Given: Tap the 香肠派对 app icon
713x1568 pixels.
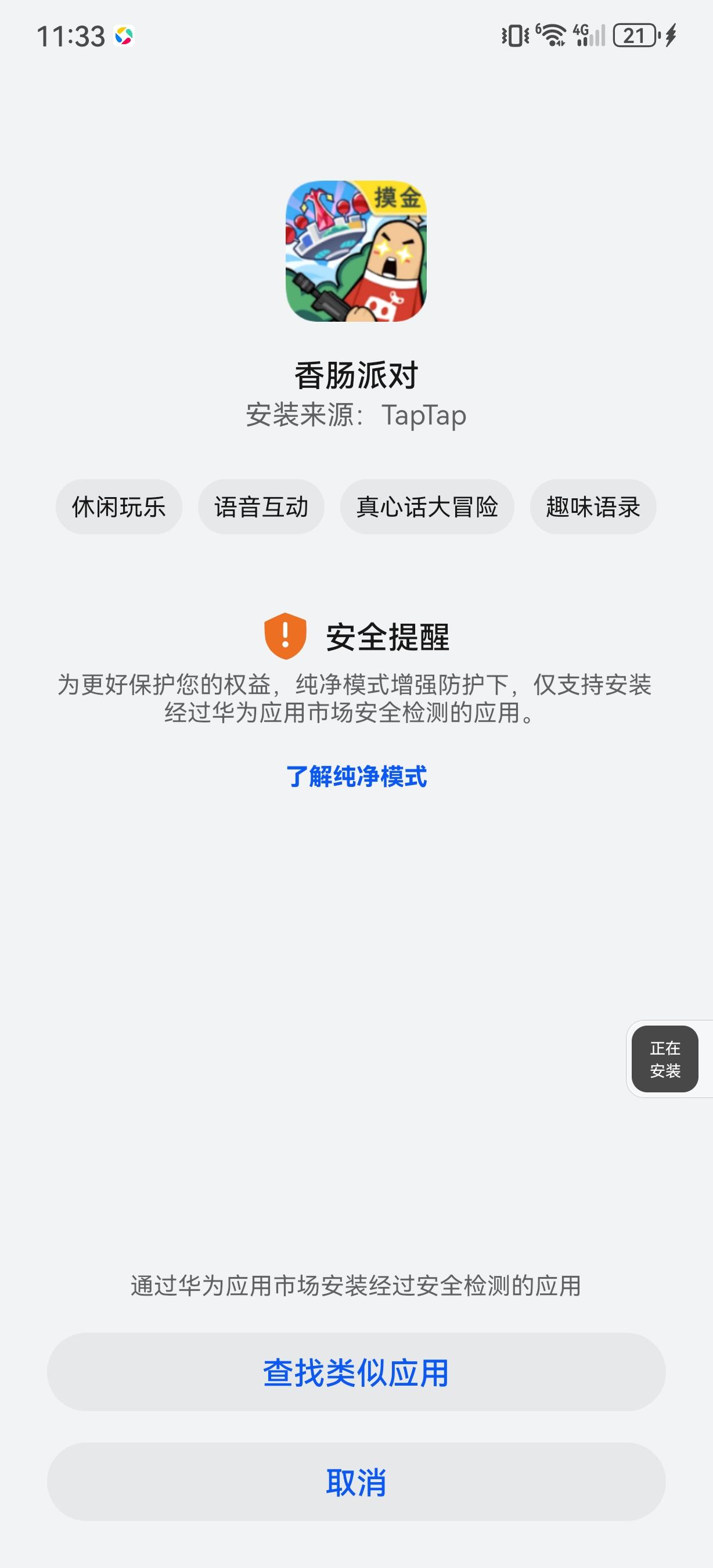Looking at the screenshot, I should [x=356, y=256].
